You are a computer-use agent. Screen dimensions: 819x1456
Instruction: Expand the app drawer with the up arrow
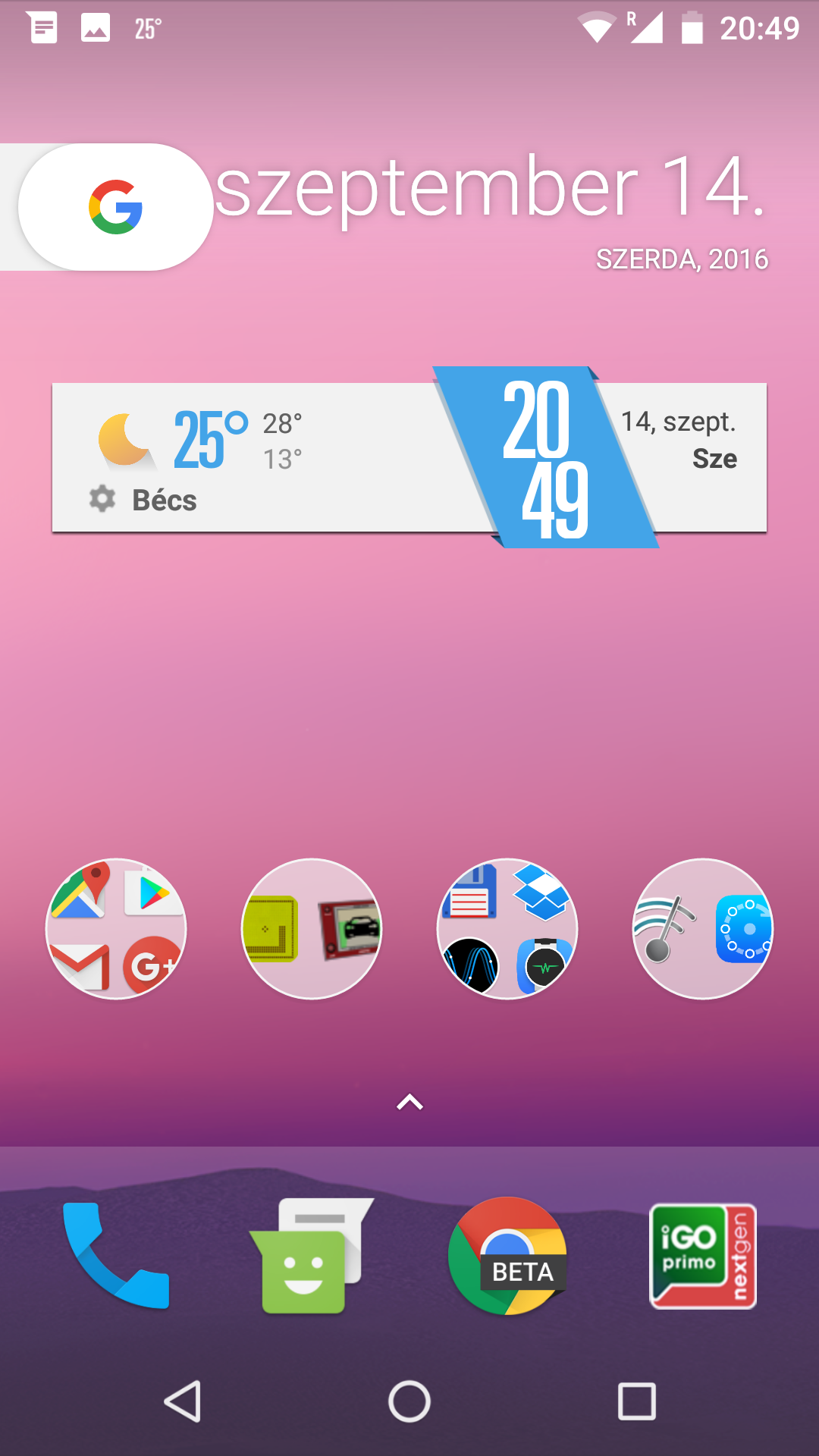[409, 1102]
